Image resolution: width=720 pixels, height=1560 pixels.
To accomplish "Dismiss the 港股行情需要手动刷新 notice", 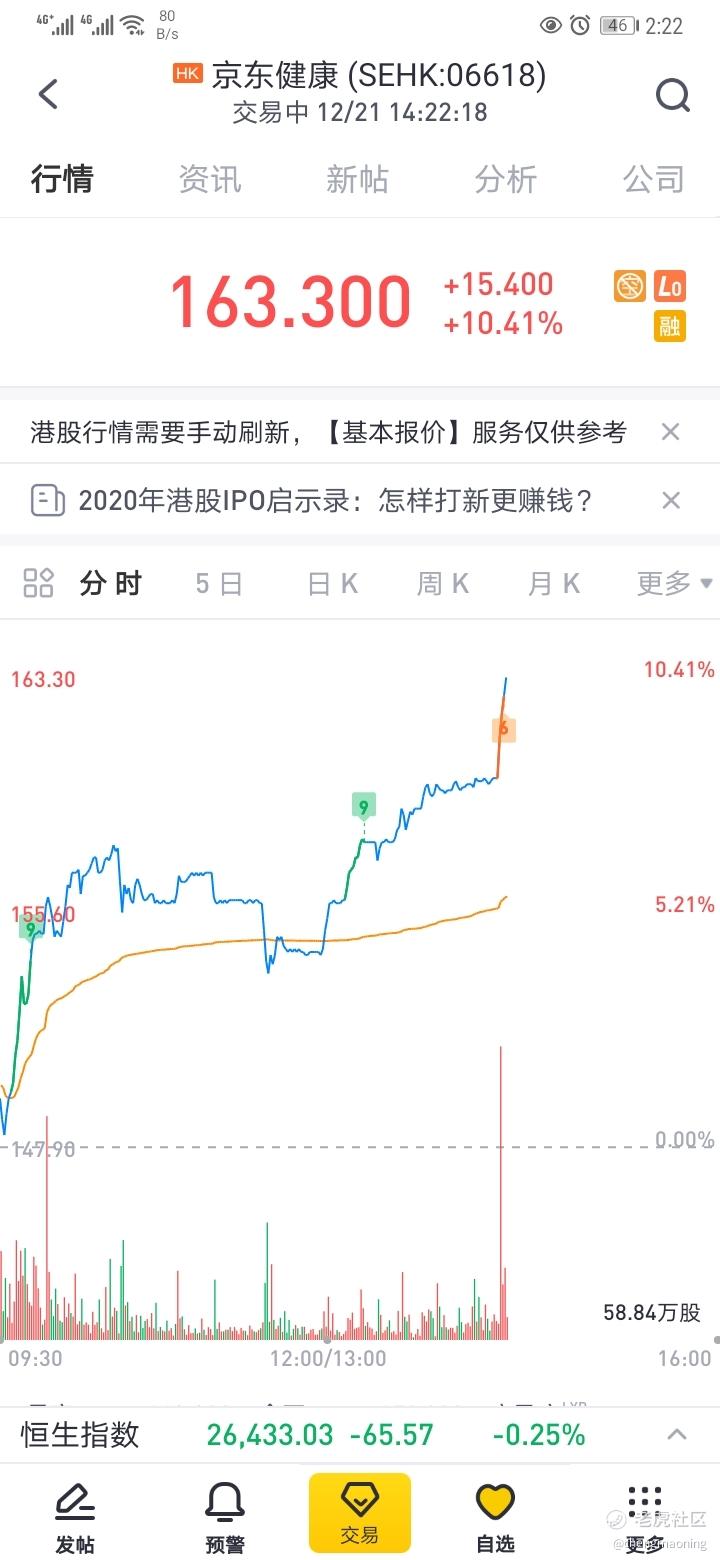I will (670, 432).
